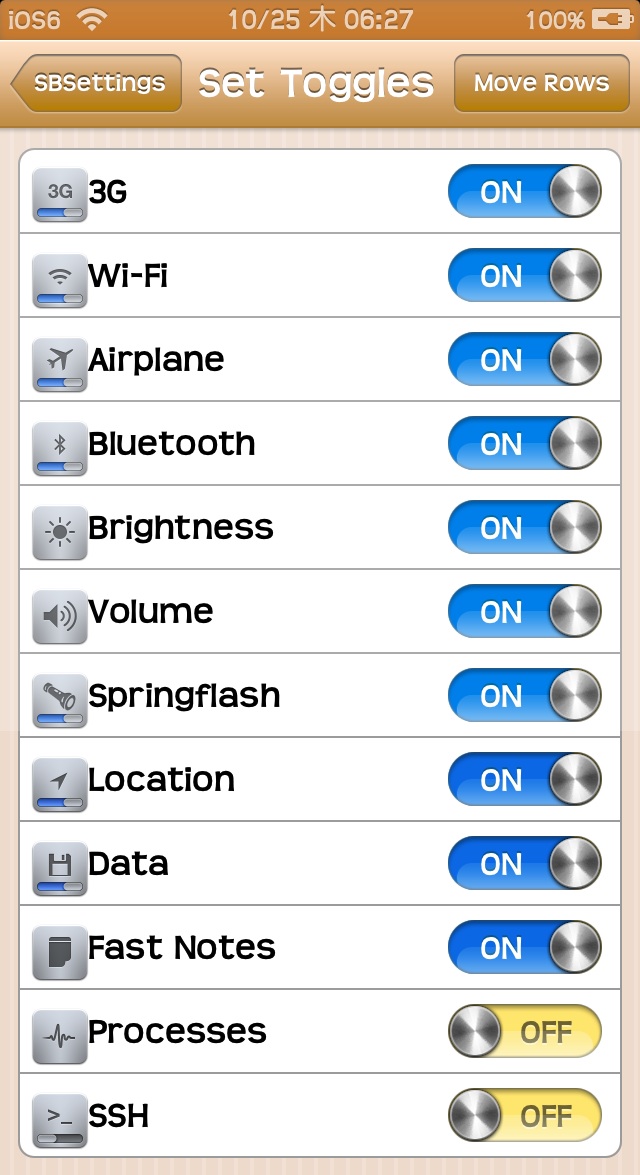Turn off the Springflash toggle

coord(525,695)
